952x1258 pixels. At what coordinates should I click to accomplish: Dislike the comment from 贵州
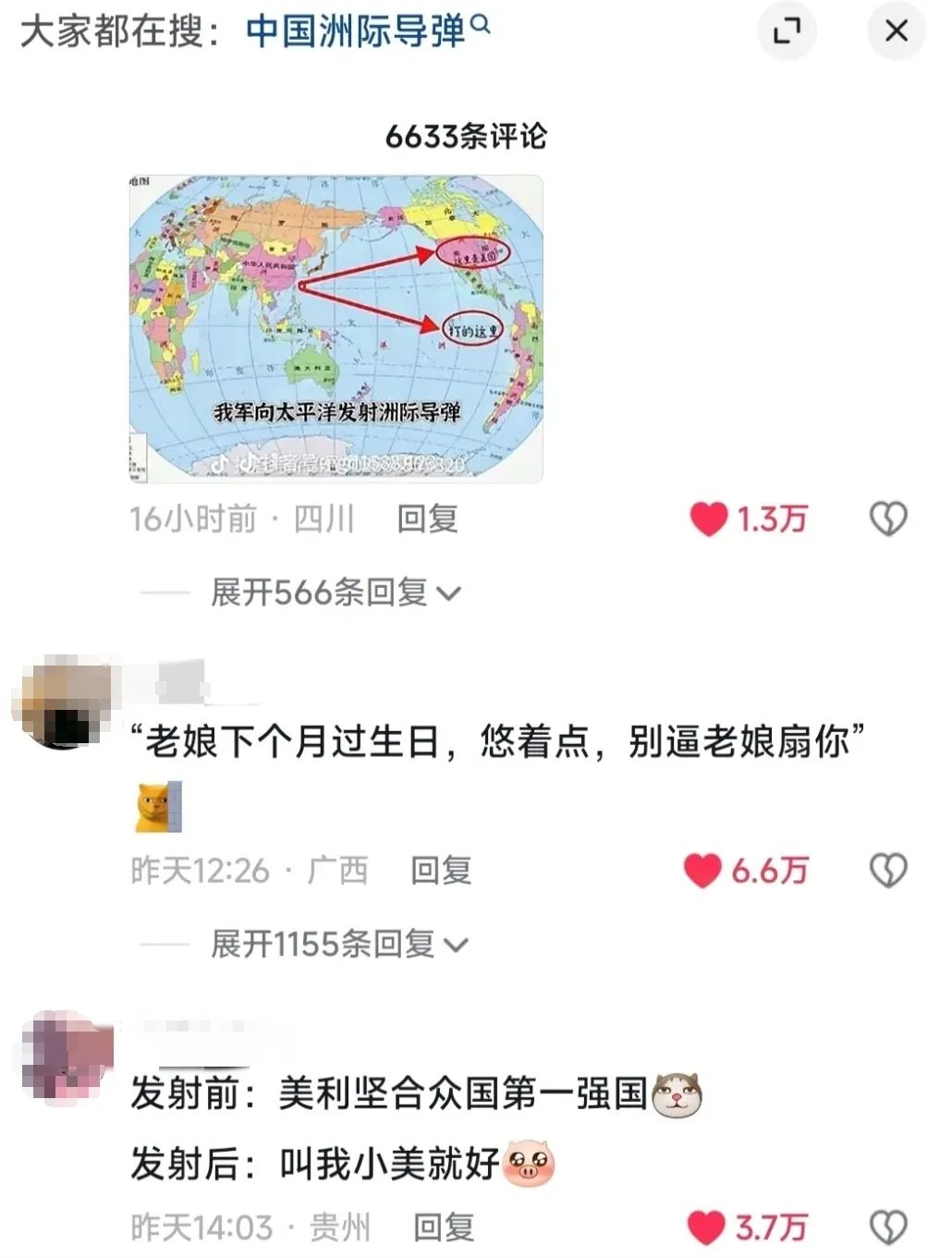click(888, 1227)
